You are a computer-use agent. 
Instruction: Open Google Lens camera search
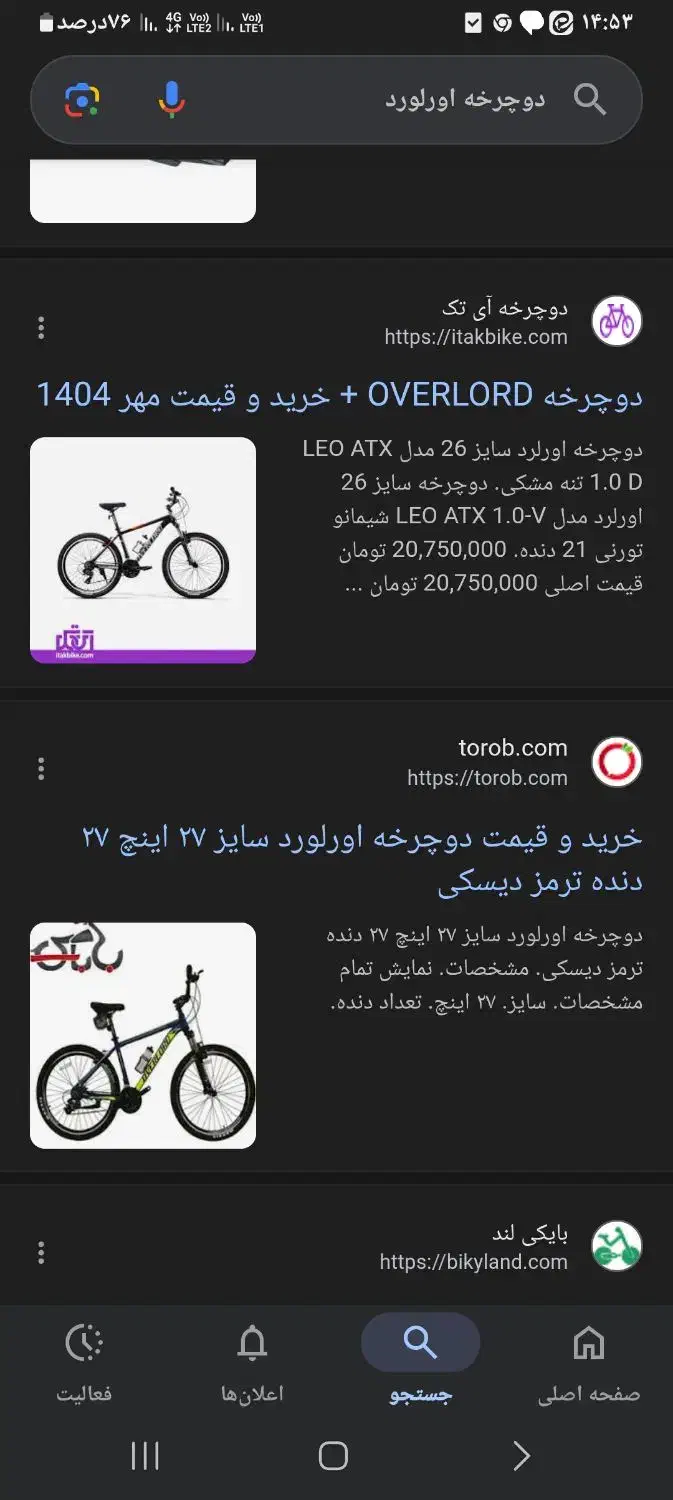click(x=83, y=100)
